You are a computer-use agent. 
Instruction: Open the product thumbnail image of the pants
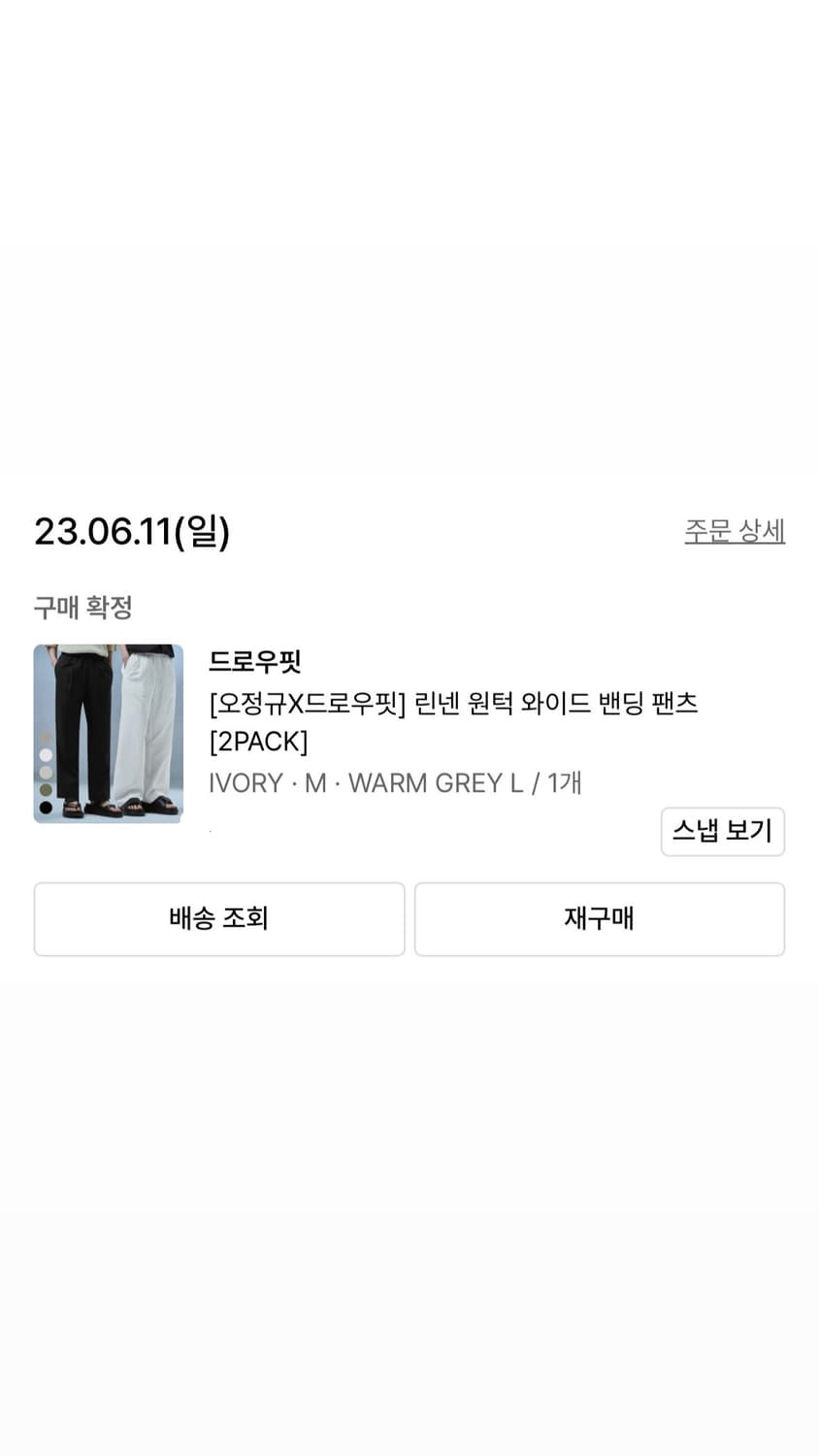[x=126, y=728]
